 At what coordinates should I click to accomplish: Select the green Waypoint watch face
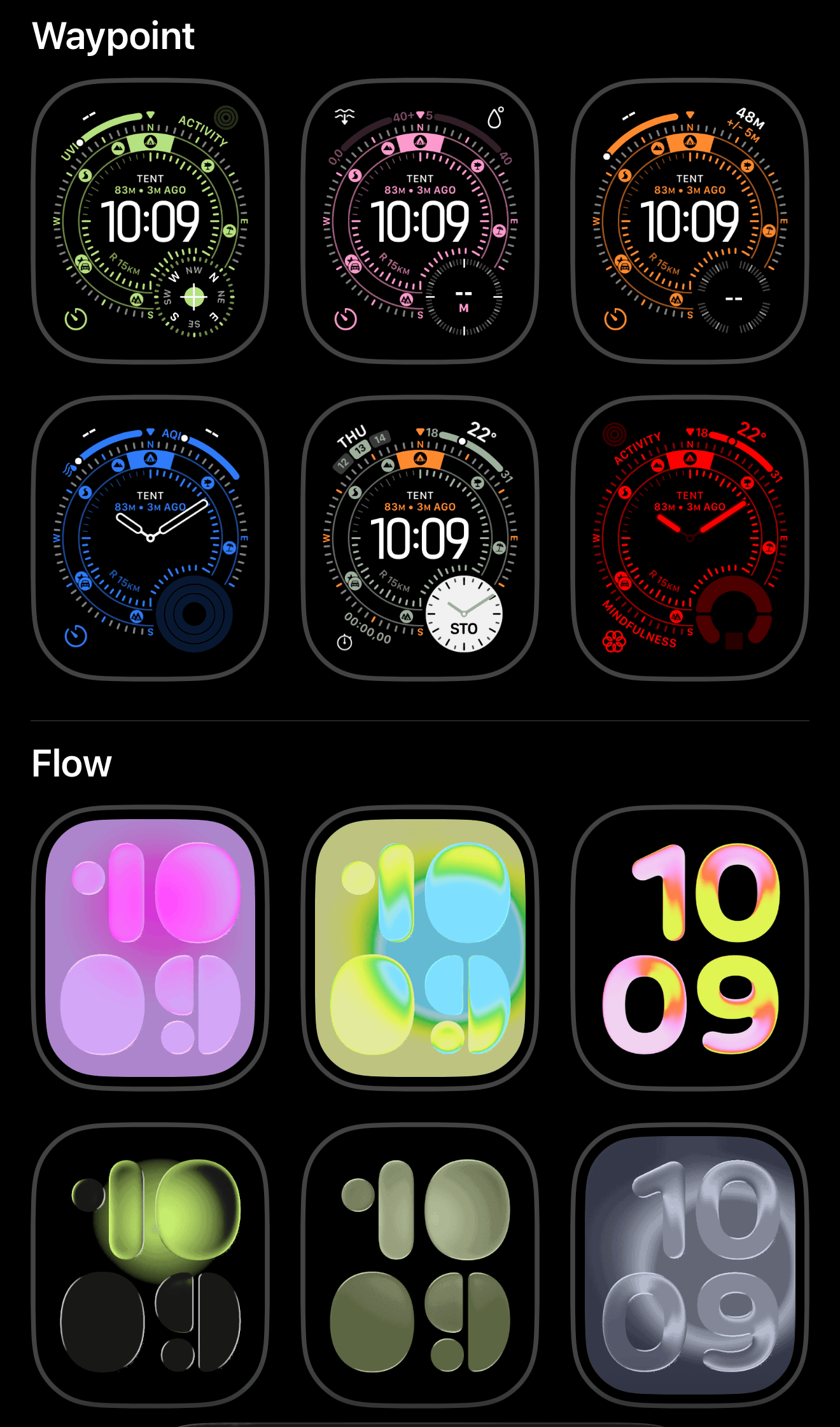pyautogui.click(x=150, y=221)
